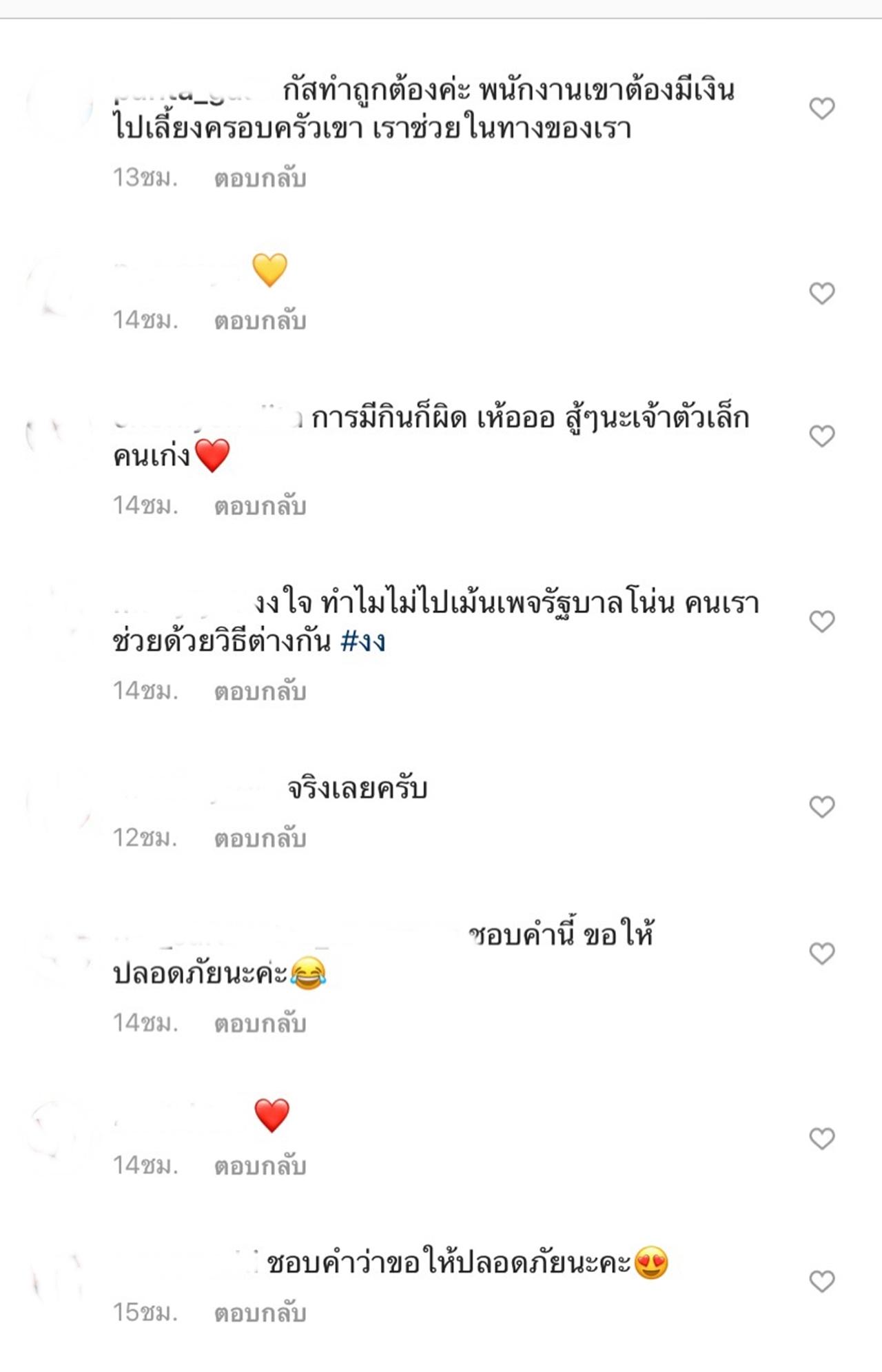The width and height of the screenshot is (882, 1372).
Task: Reply to the comment "กัสทำถูกต้องค่ะ"
Action: [x=260, y=179]
